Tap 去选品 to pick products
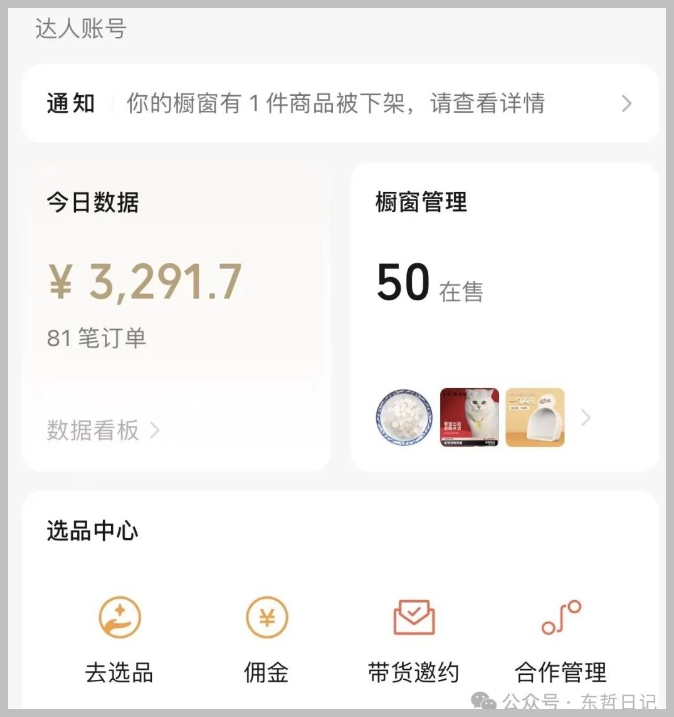 click(120, 638)
